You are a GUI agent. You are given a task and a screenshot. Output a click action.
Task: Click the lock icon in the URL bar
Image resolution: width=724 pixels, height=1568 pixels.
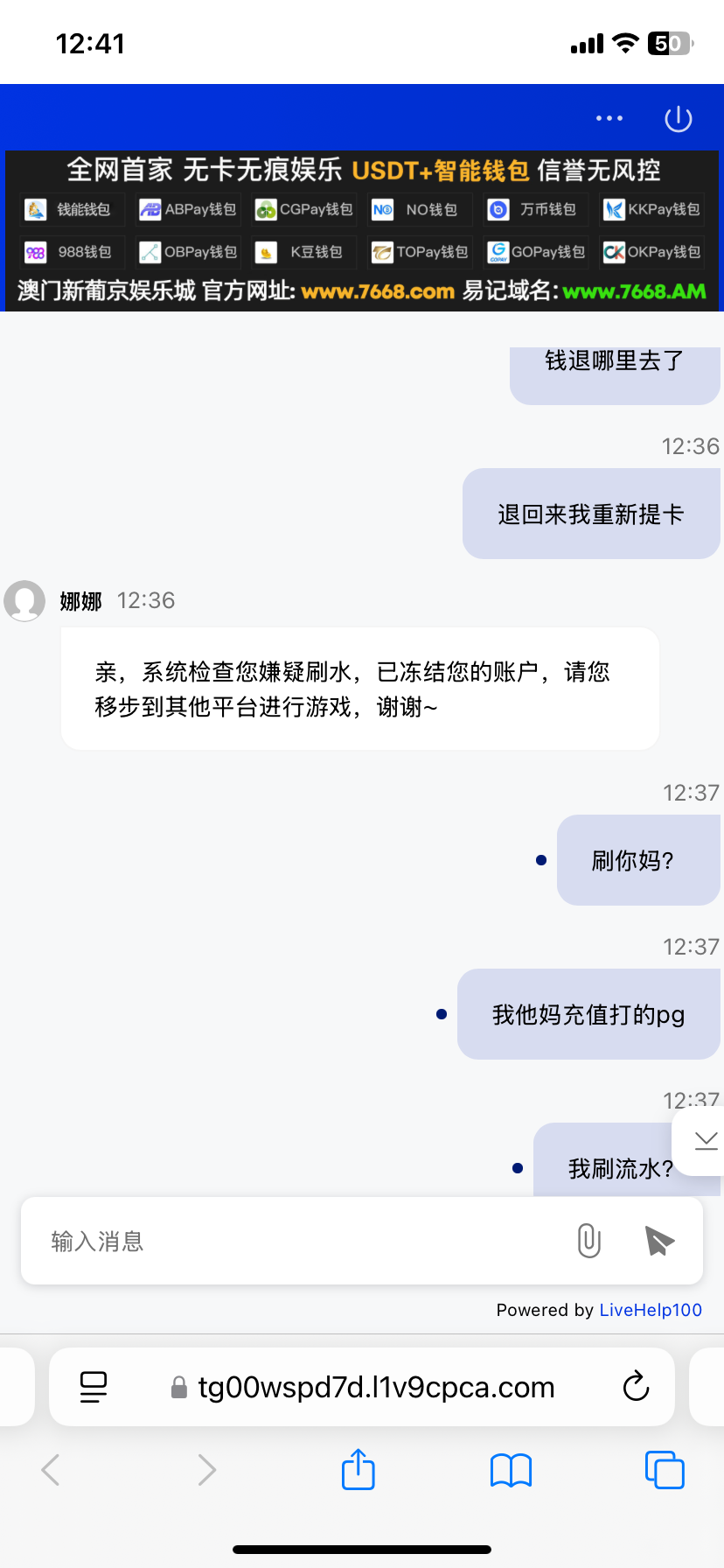(x=178, y=1387)
